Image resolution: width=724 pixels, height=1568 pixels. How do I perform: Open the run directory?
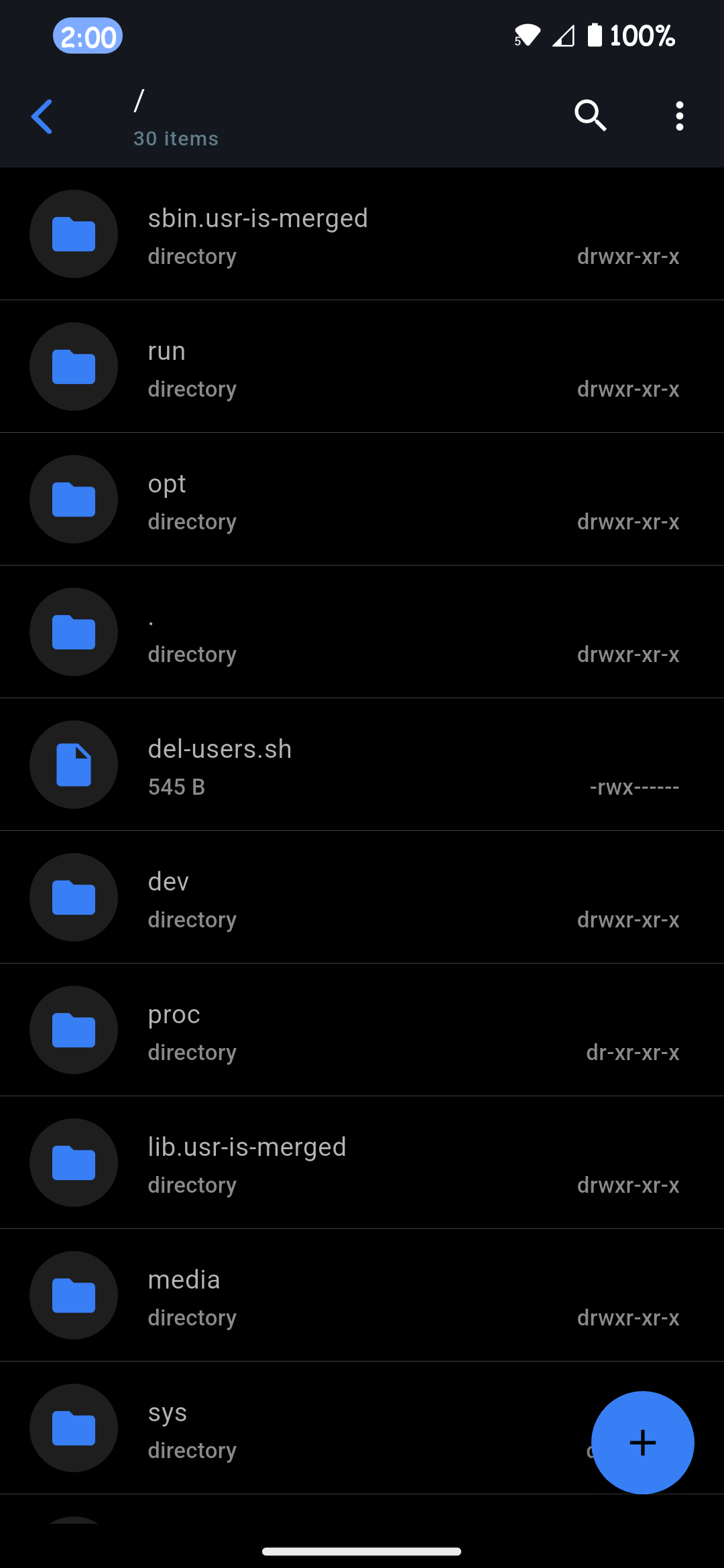click(x=362, y=367)
